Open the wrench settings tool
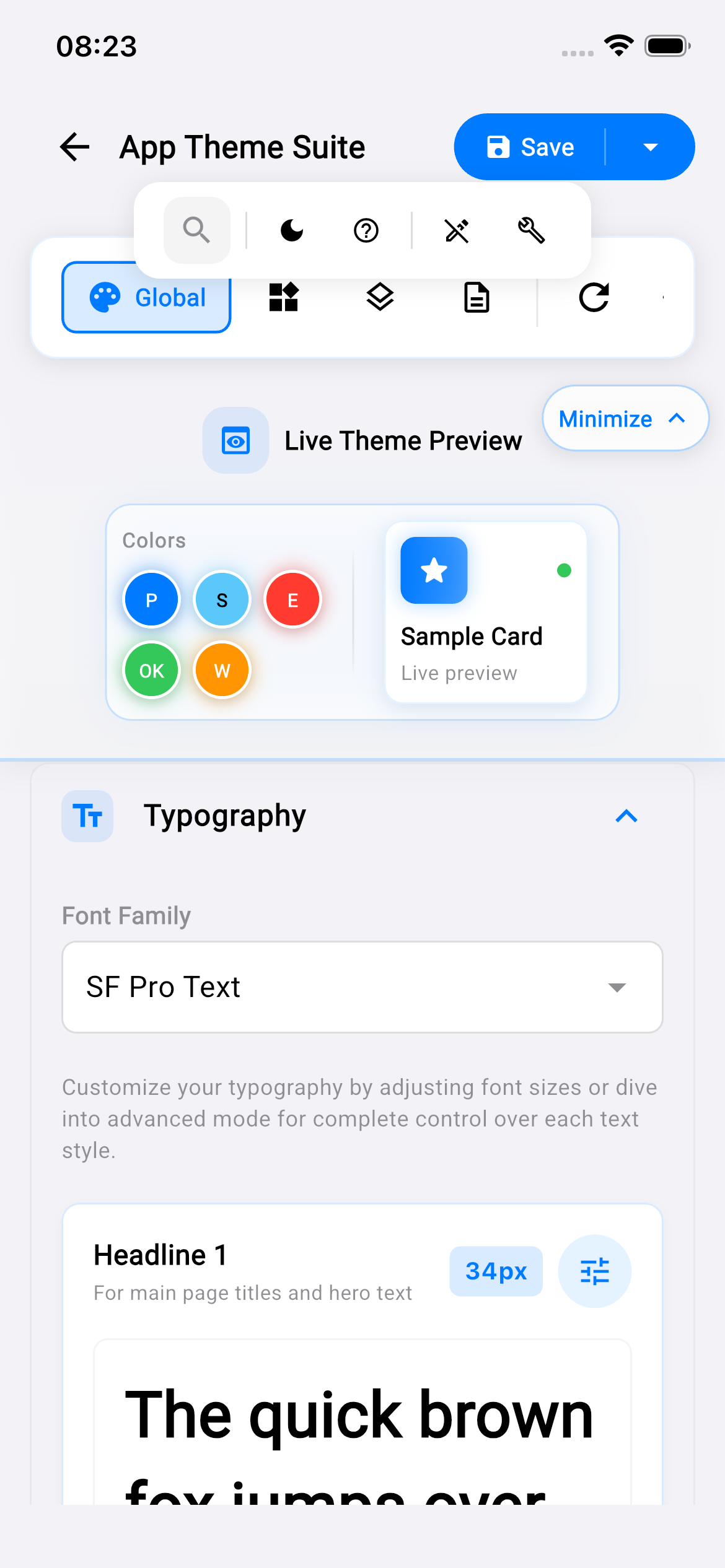Screen dimensions: 725x1568 coord(531,230)
